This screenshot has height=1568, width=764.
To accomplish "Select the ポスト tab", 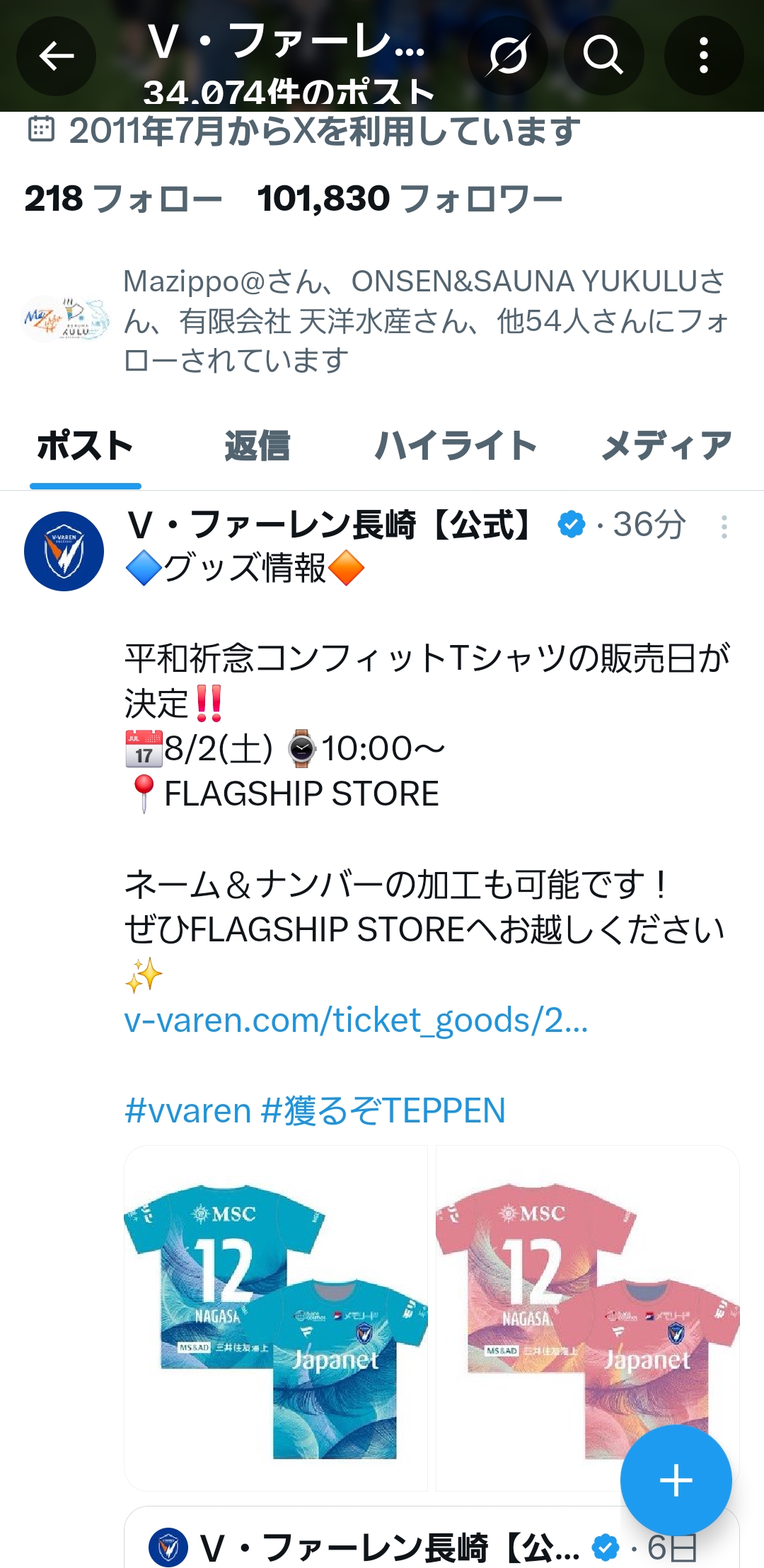I will pyautogui.click(x=85, y=446).
